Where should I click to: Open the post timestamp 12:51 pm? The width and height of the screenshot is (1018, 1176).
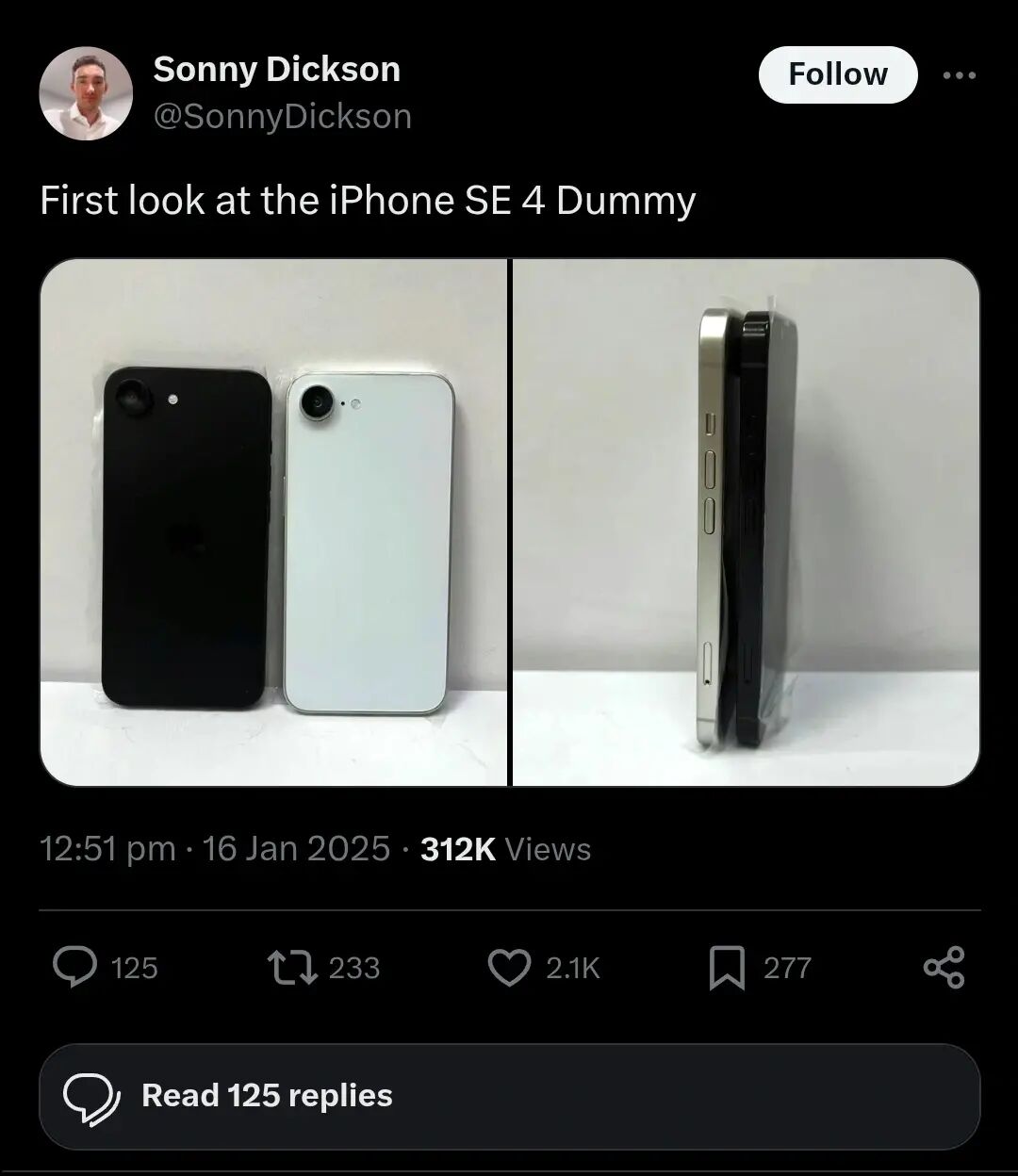point(107,849)
